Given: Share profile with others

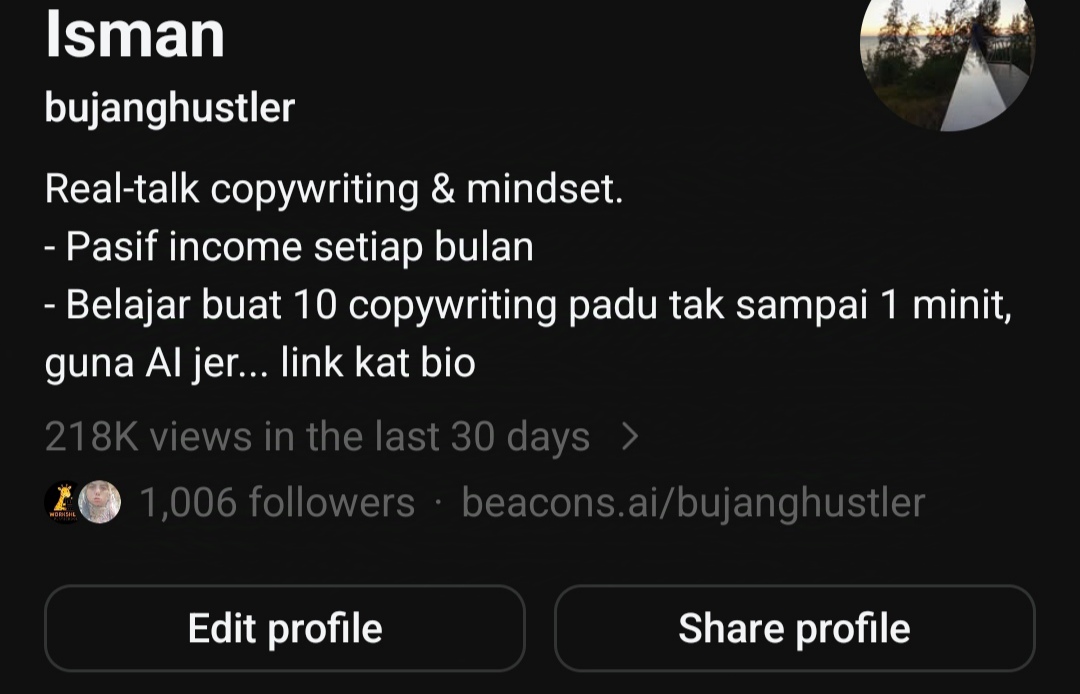Looking at the screenshot, I should click(794, 628).
